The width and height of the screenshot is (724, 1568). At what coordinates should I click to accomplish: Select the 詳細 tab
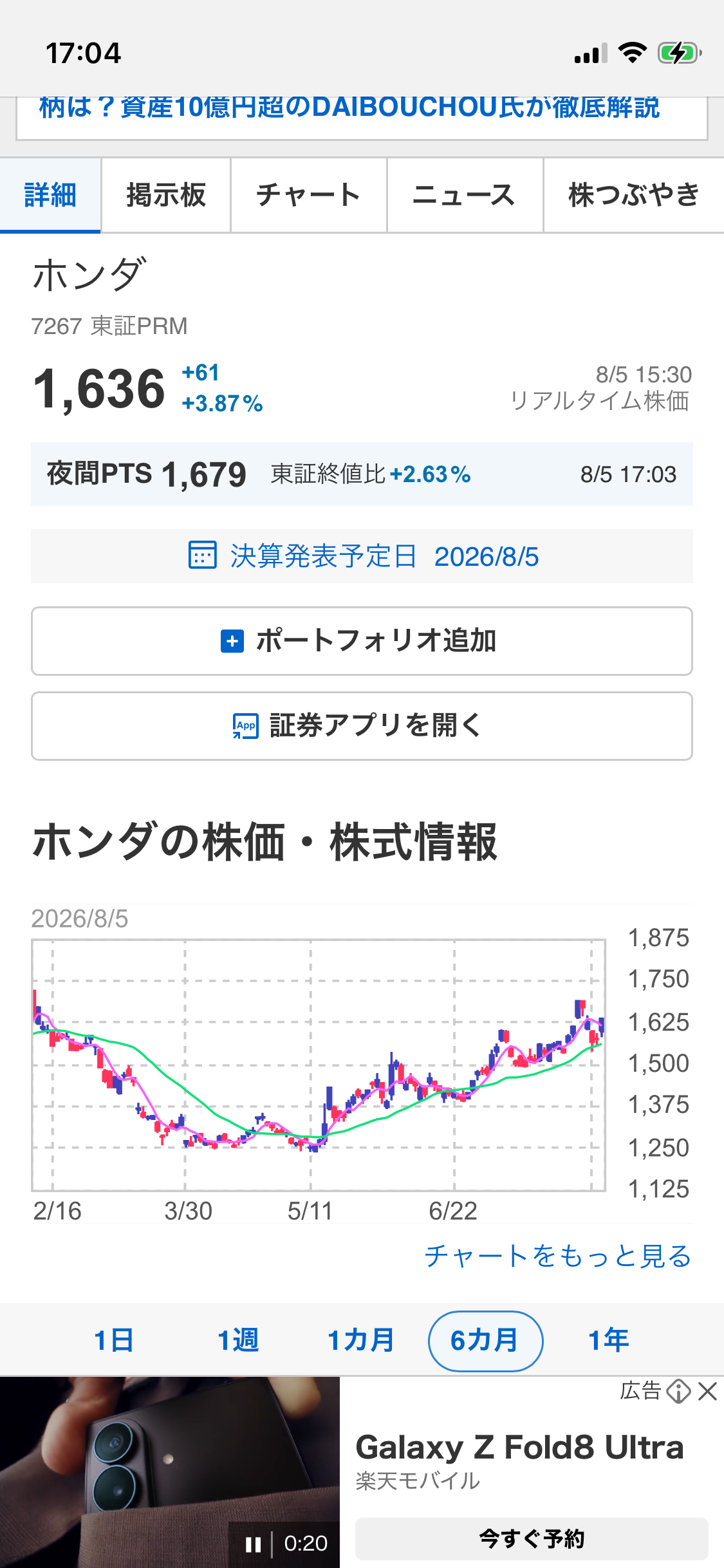(50, 195)
